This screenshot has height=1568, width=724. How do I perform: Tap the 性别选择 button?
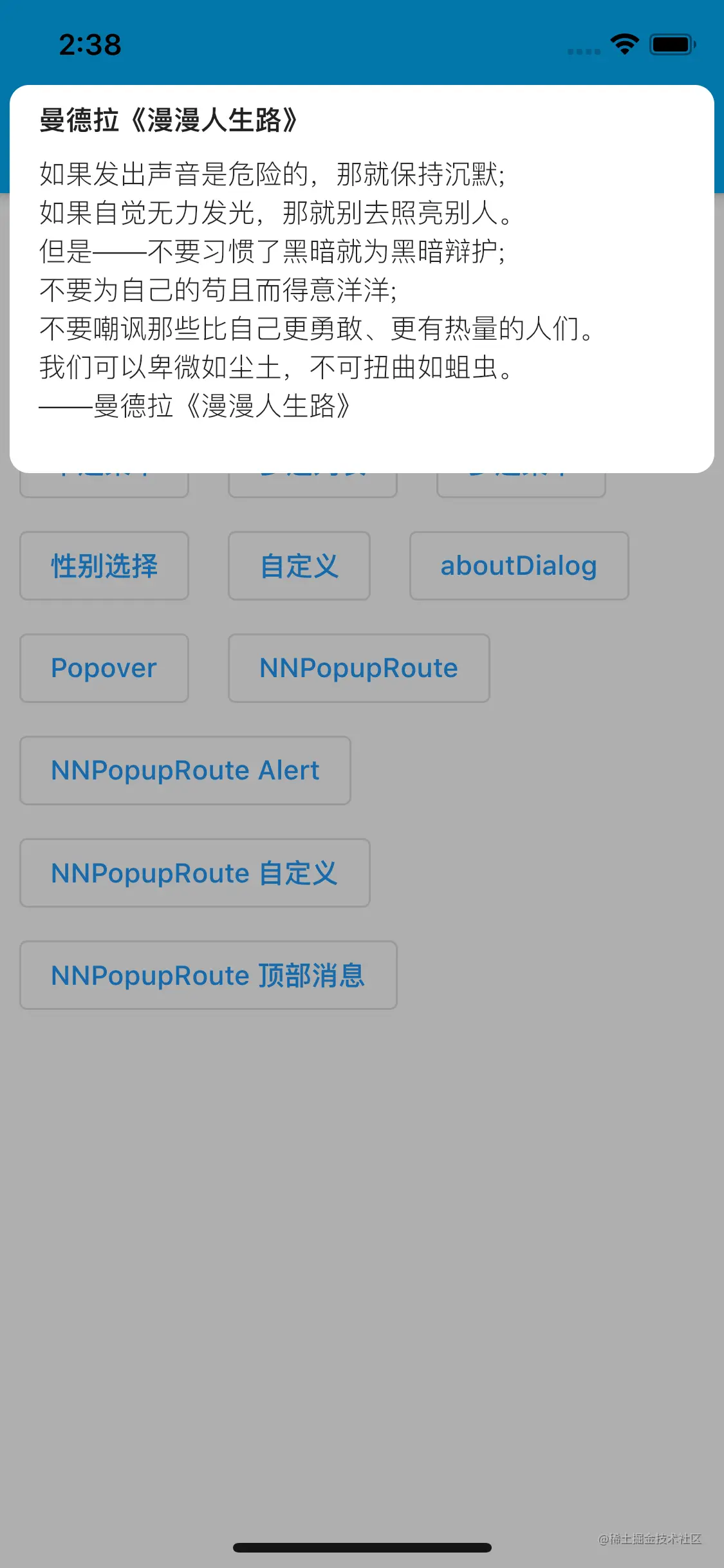[x=104, y=565]
